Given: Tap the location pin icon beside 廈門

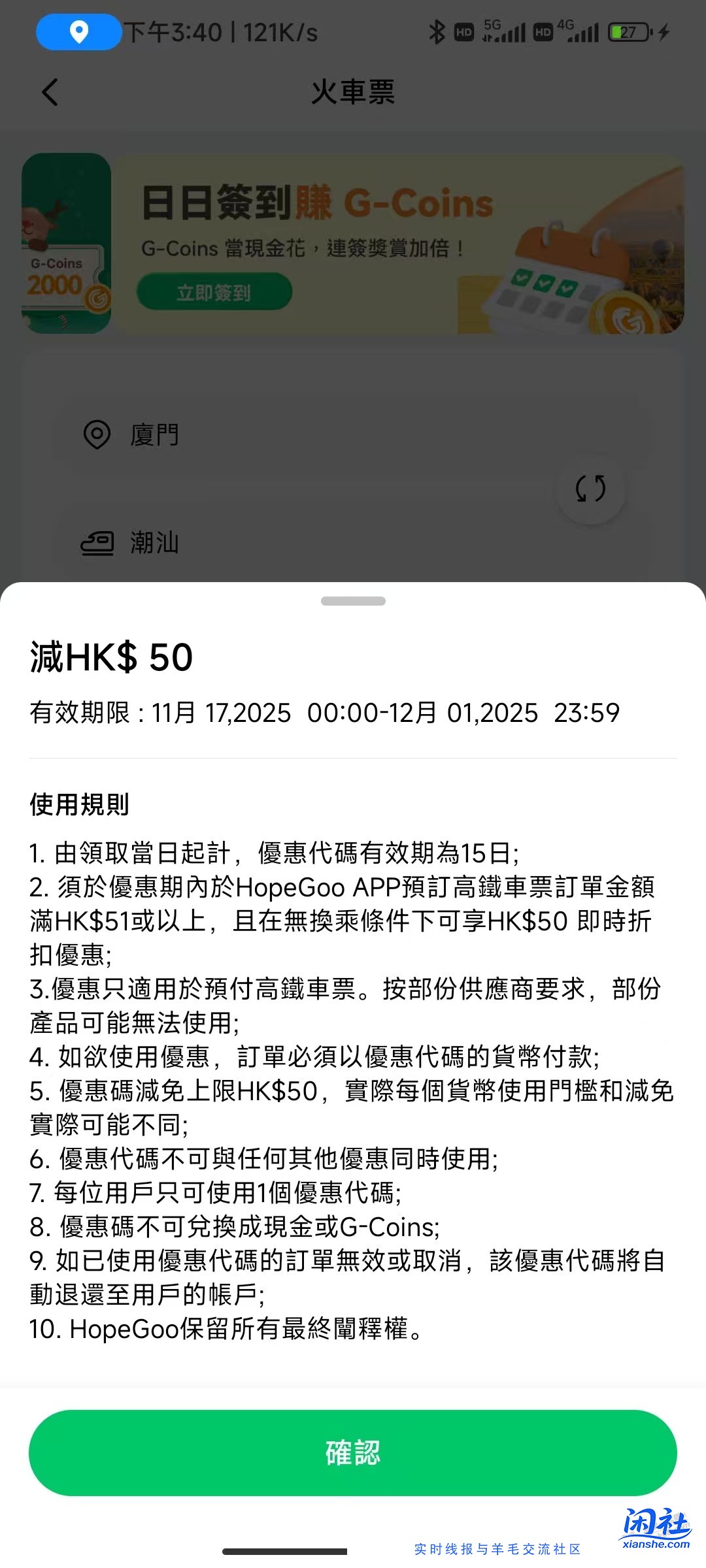Looking at the screenshot, I should click(97, 435).
